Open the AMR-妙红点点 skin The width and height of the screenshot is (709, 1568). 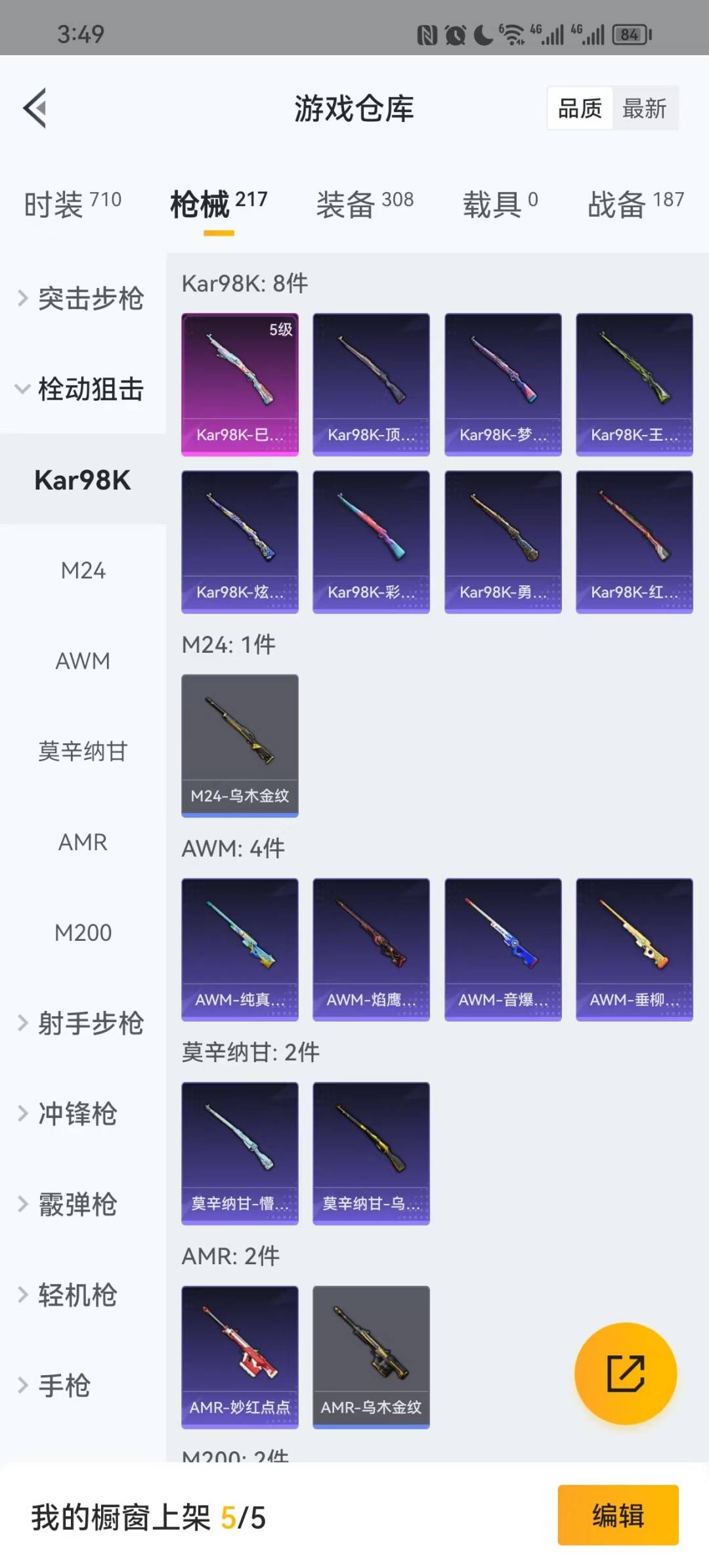pos(240,1357)
